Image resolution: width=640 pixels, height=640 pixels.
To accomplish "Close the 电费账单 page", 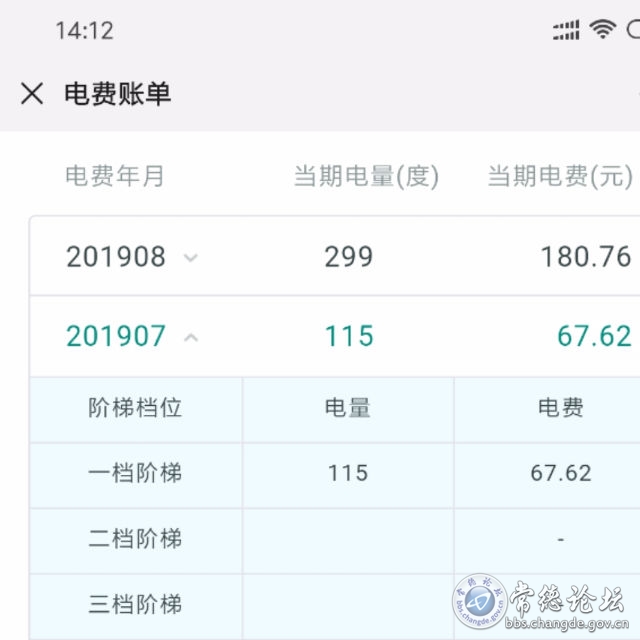I will 32,94.
